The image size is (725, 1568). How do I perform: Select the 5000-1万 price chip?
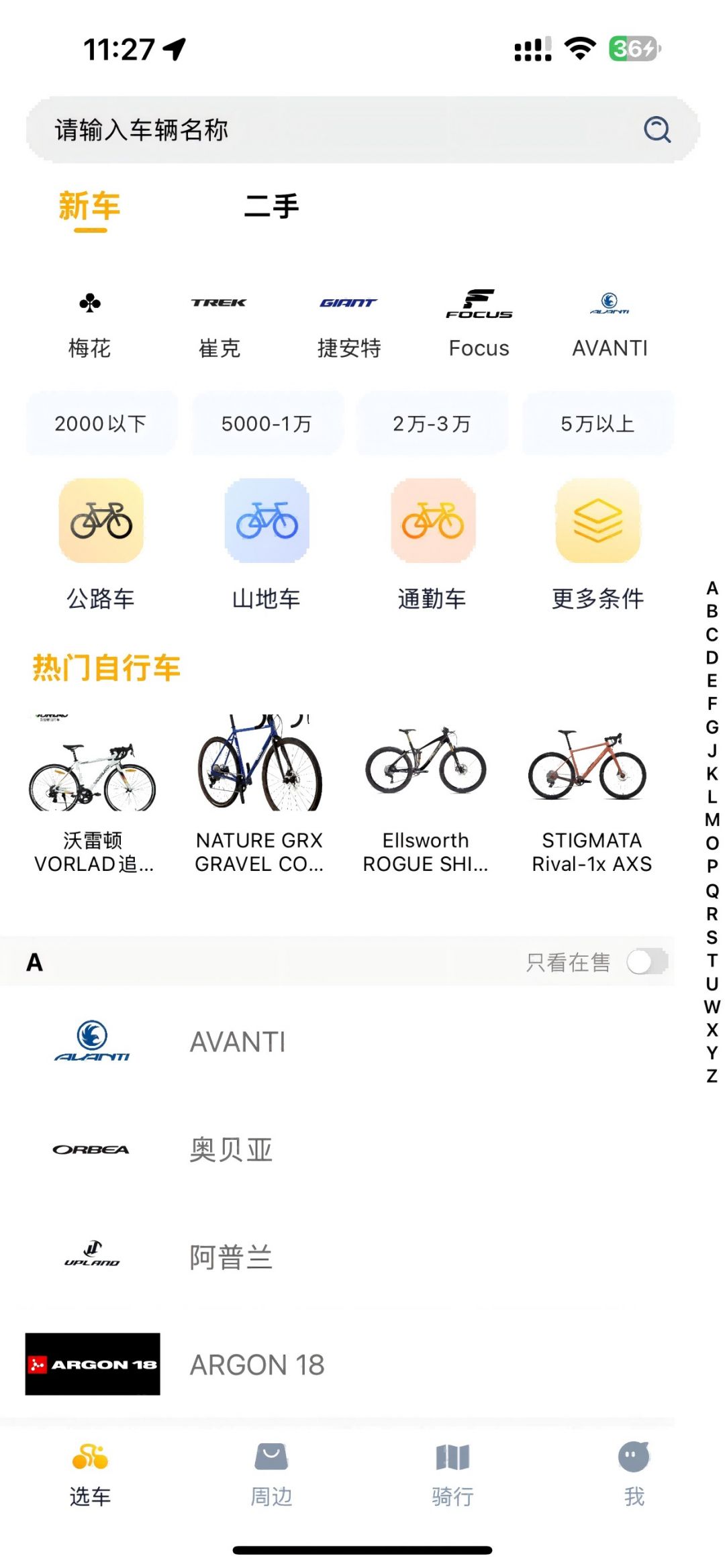pos(267,423)
